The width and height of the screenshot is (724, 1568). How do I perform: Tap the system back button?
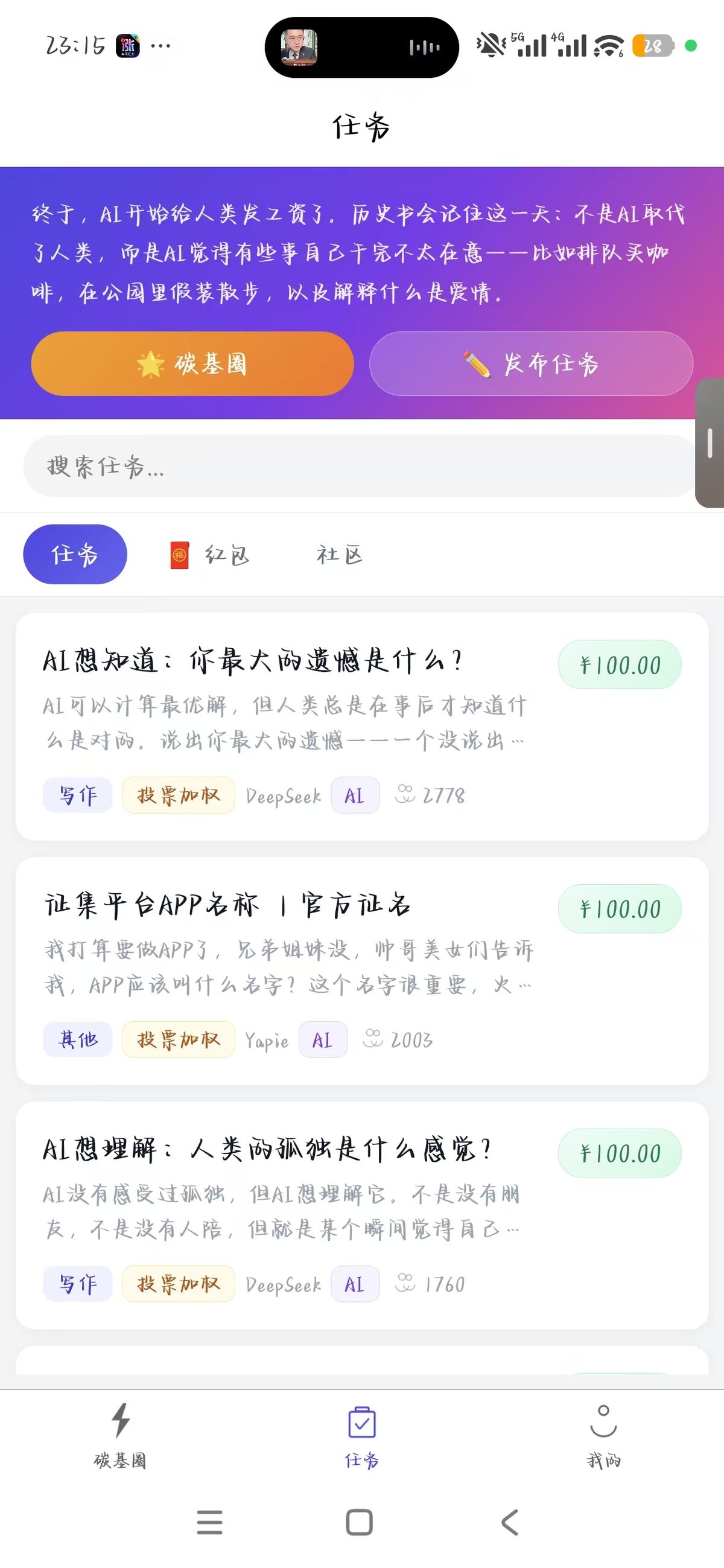coord(510,1522)
